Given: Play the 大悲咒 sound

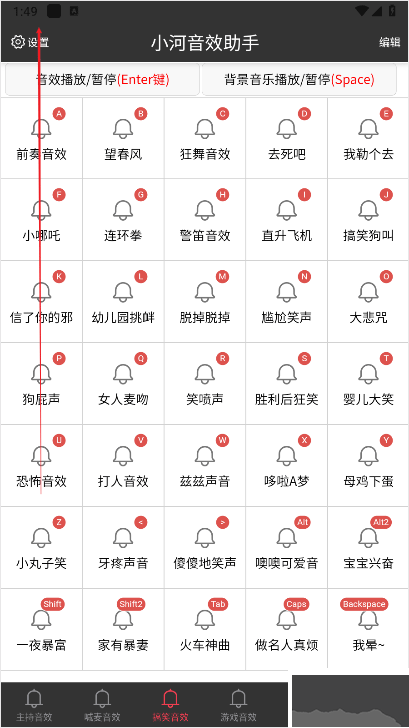Looking at the screenshot, I should [x=368, y=301].
